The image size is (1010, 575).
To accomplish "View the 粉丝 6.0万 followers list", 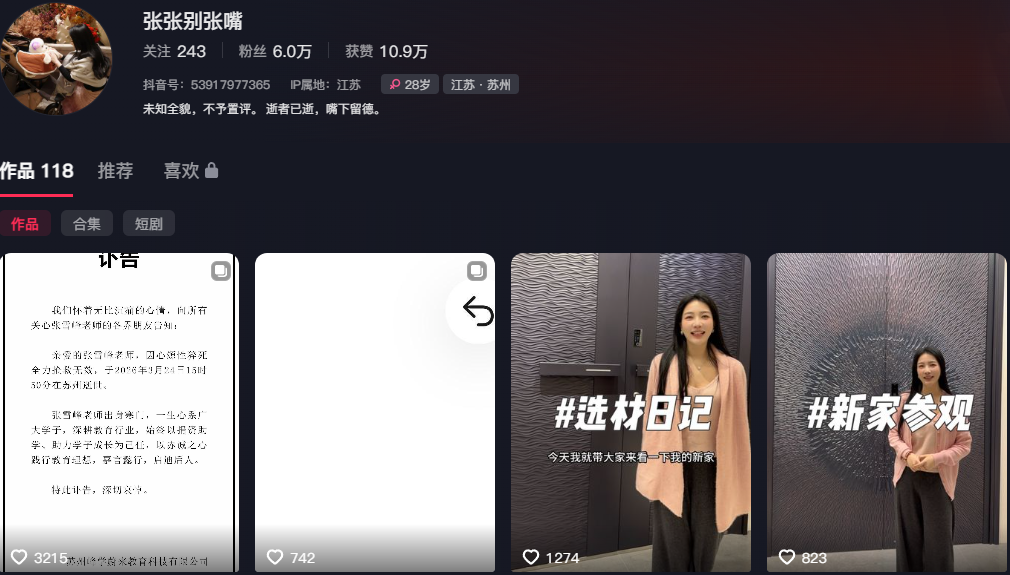I will [x=275, y=51].
